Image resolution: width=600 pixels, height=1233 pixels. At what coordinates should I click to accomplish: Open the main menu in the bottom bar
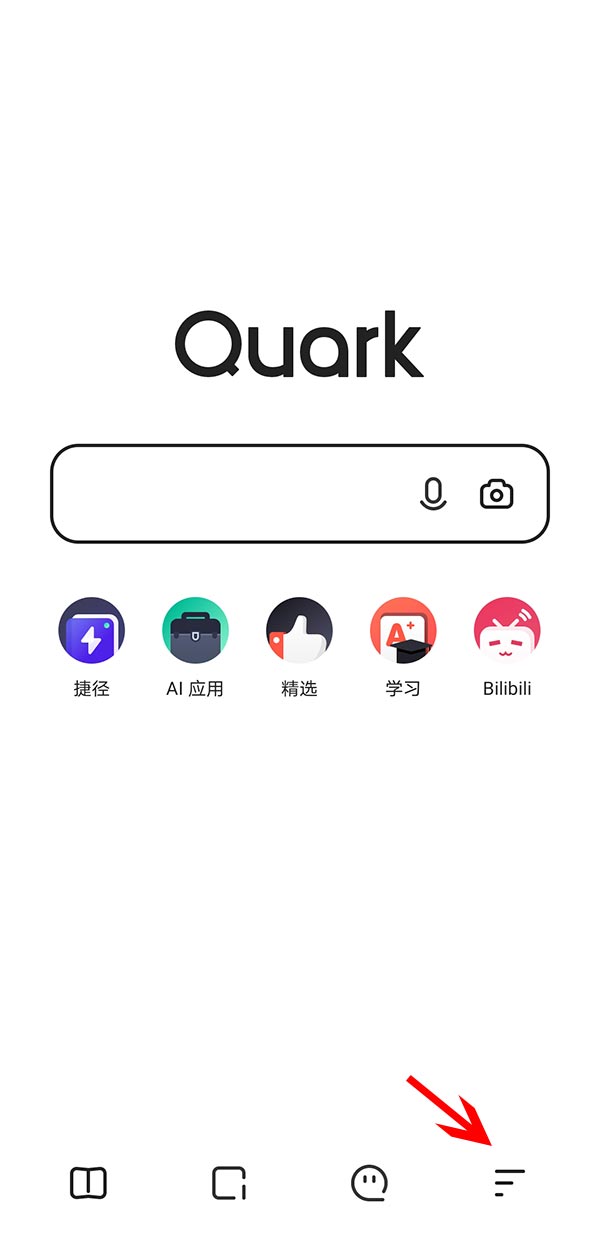point(509,1183)
